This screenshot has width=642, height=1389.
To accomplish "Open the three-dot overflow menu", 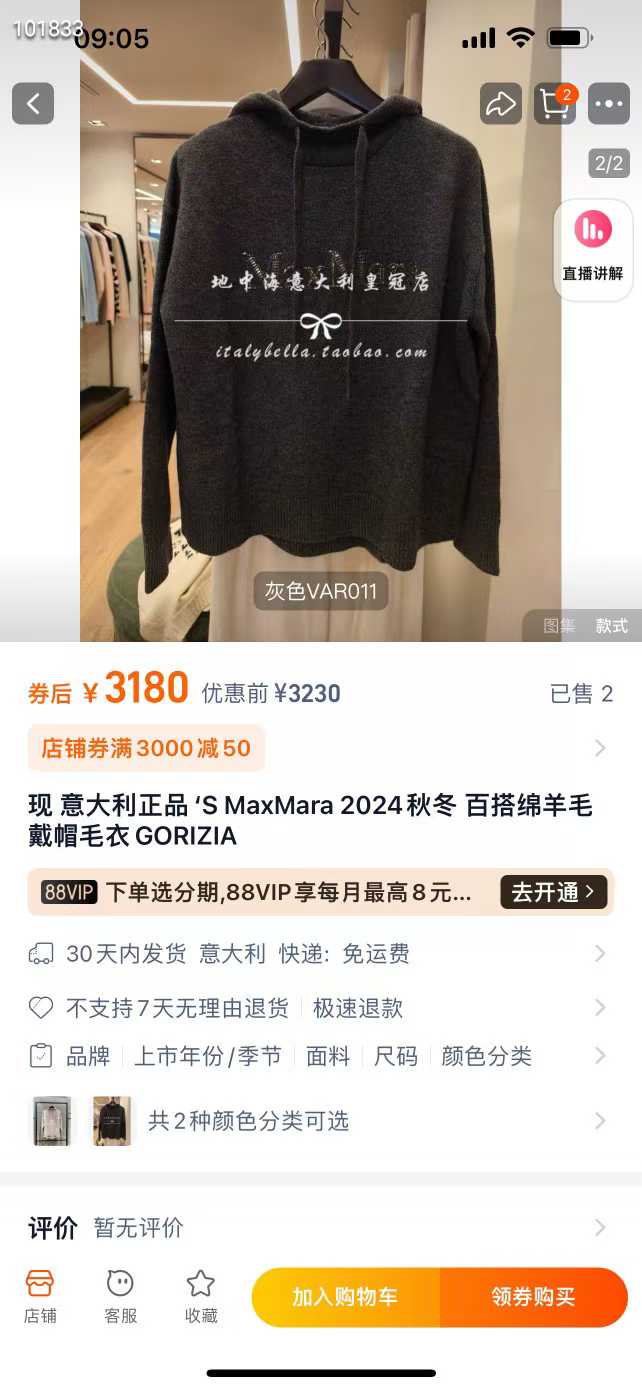I will (x=609, y=103).
